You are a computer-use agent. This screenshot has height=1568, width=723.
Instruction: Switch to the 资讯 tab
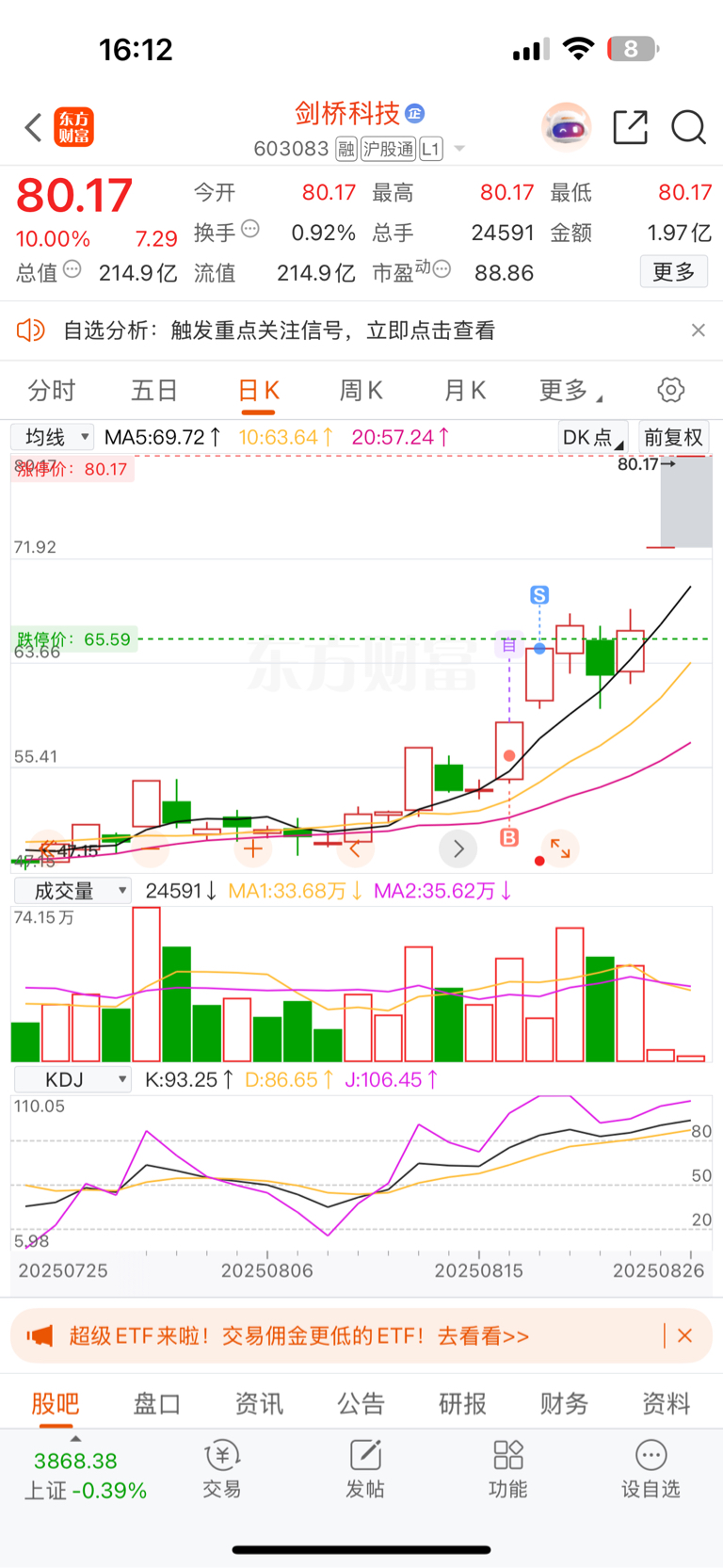click(x=259, y=1403)
